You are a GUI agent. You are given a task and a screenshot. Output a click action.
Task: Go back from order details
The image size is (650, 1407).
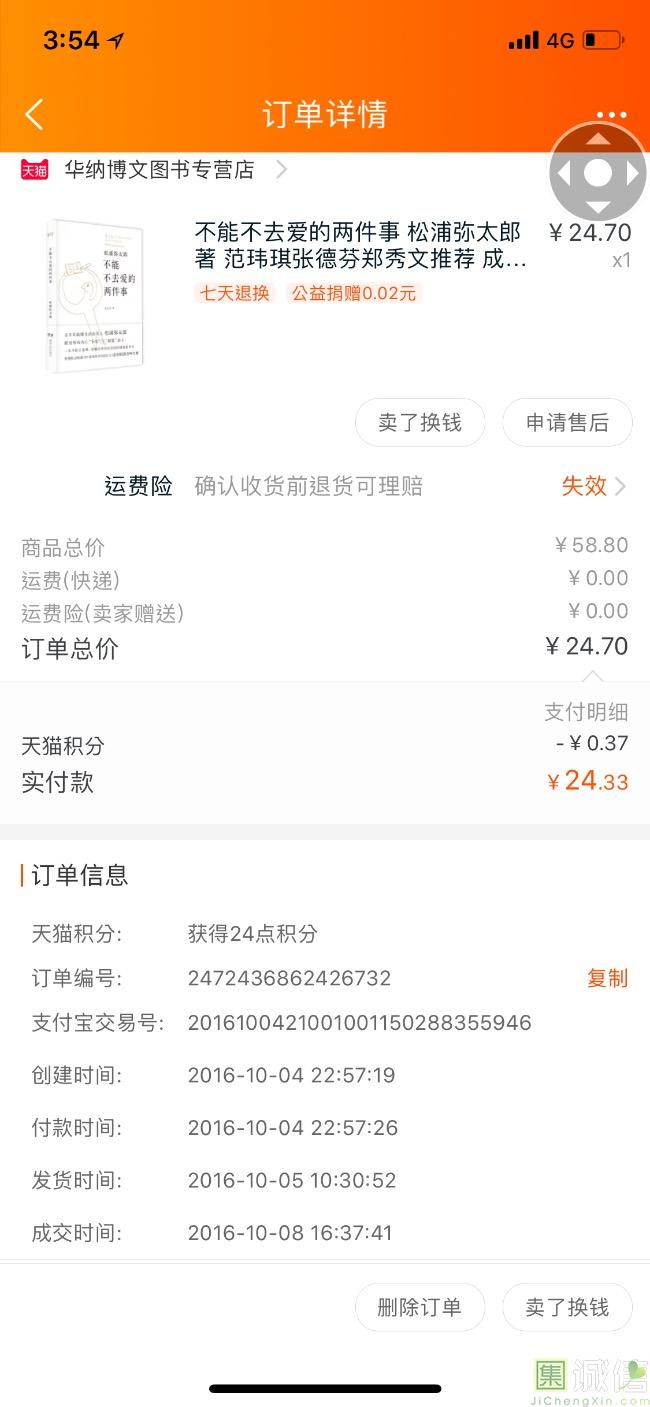coord(35,115)
